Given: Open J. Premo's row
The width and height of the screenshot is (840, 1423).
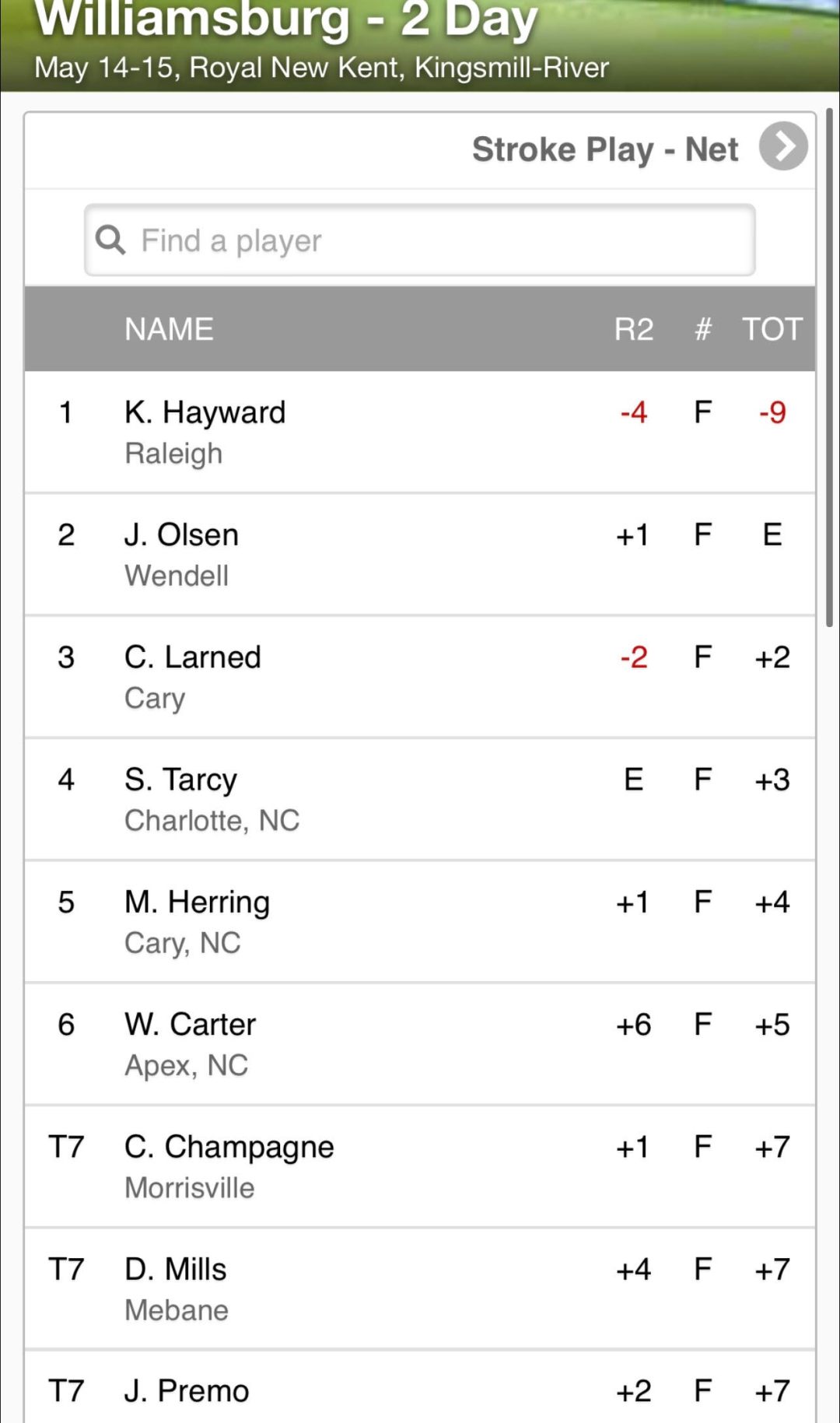Looking at the screenshot, I should click(x=420, y=1387).
